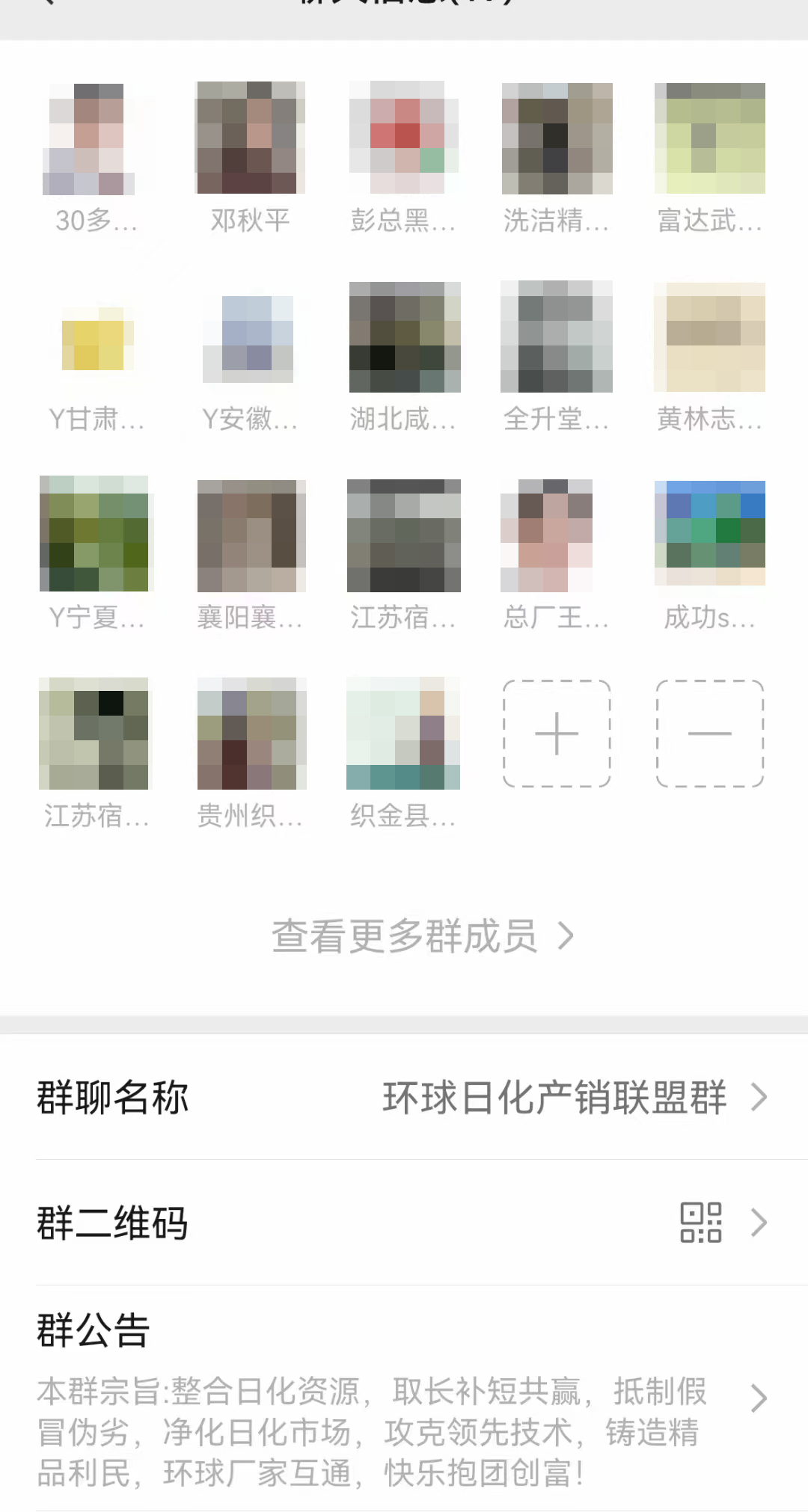808x1512 pixels.
Task: Tap the remove member minus icon
Action: tap(708, 734)
